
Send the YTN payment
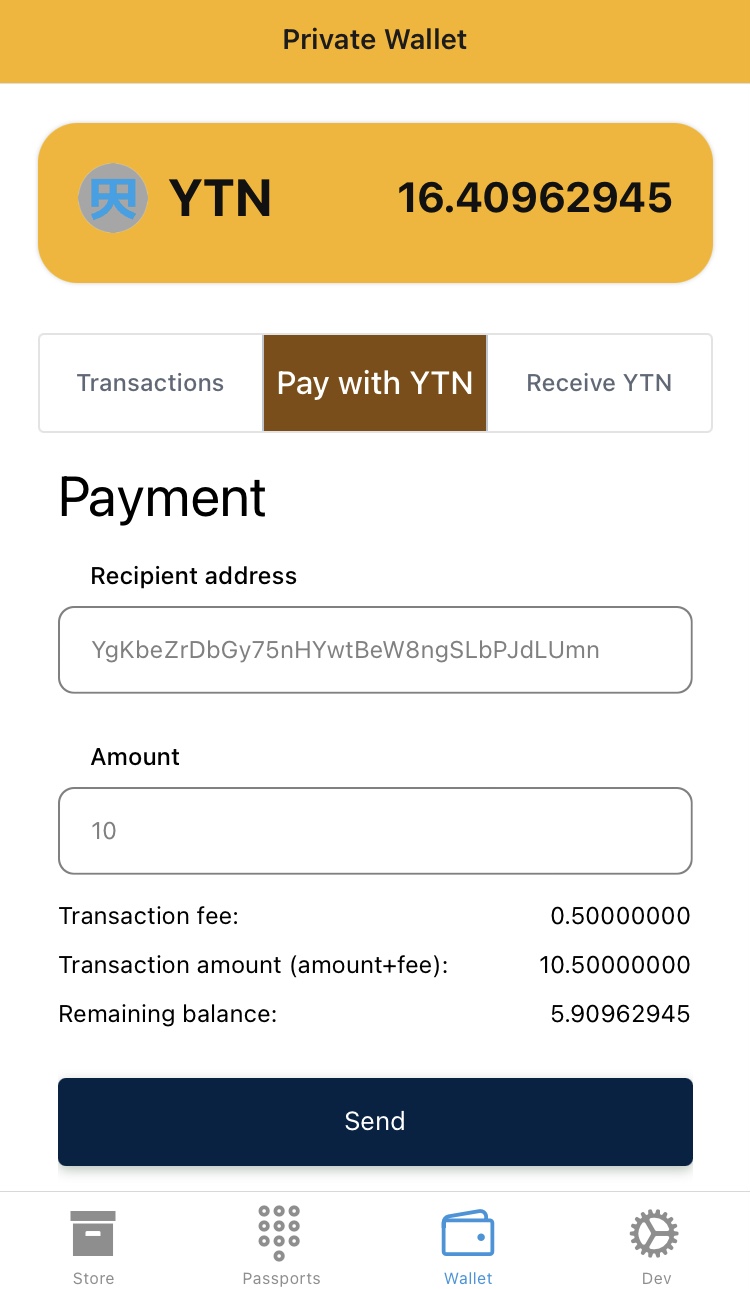click(x=375, y=1121)
